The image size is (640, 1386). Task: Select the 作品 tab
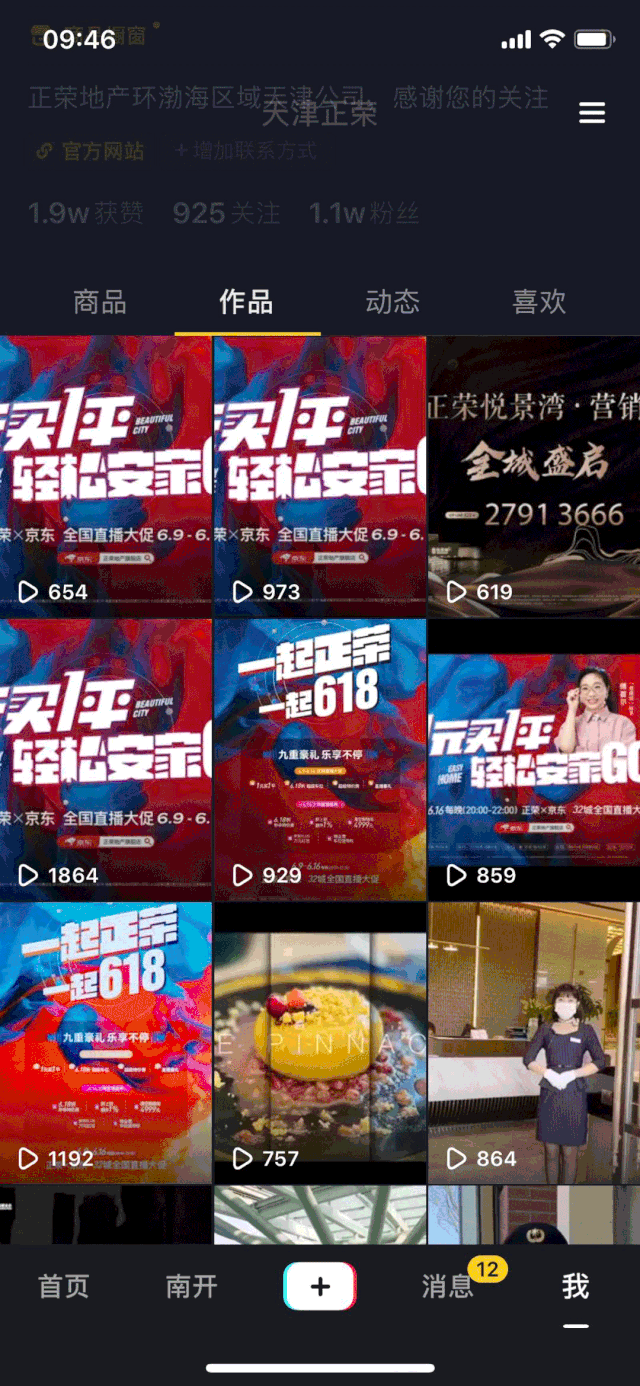[x=246, y=302]
